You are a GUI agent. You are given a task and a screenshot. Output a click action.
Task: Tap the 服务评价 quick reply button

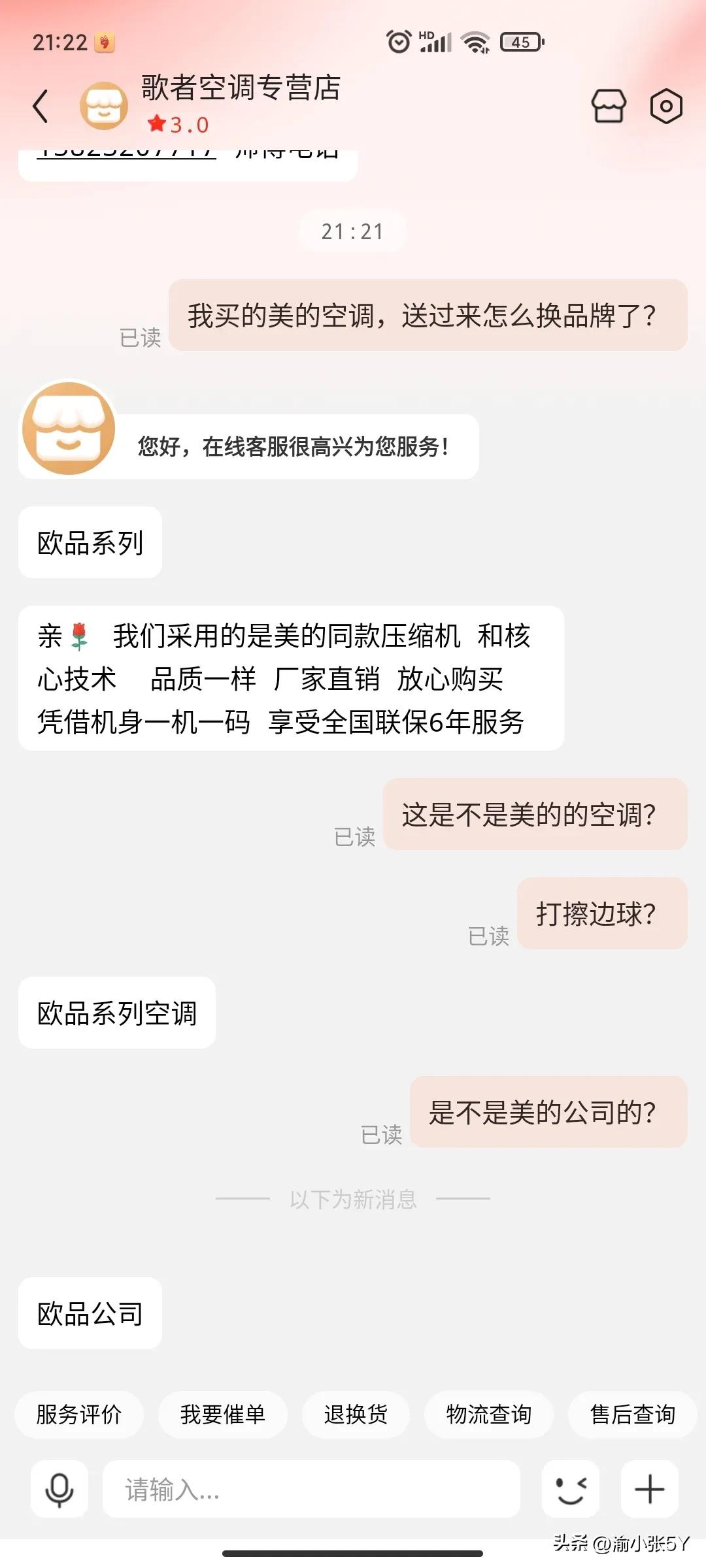coord(78,1415)
